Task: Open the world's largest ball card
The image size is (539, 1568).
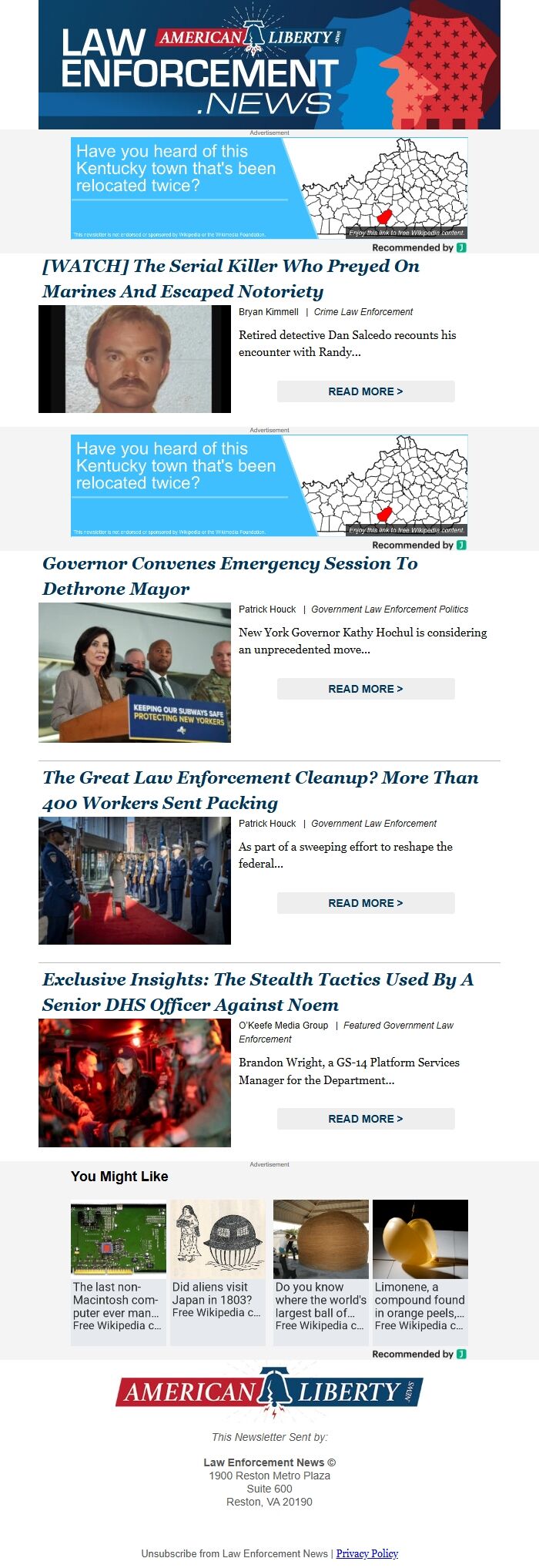Action: coord(321,1272)
